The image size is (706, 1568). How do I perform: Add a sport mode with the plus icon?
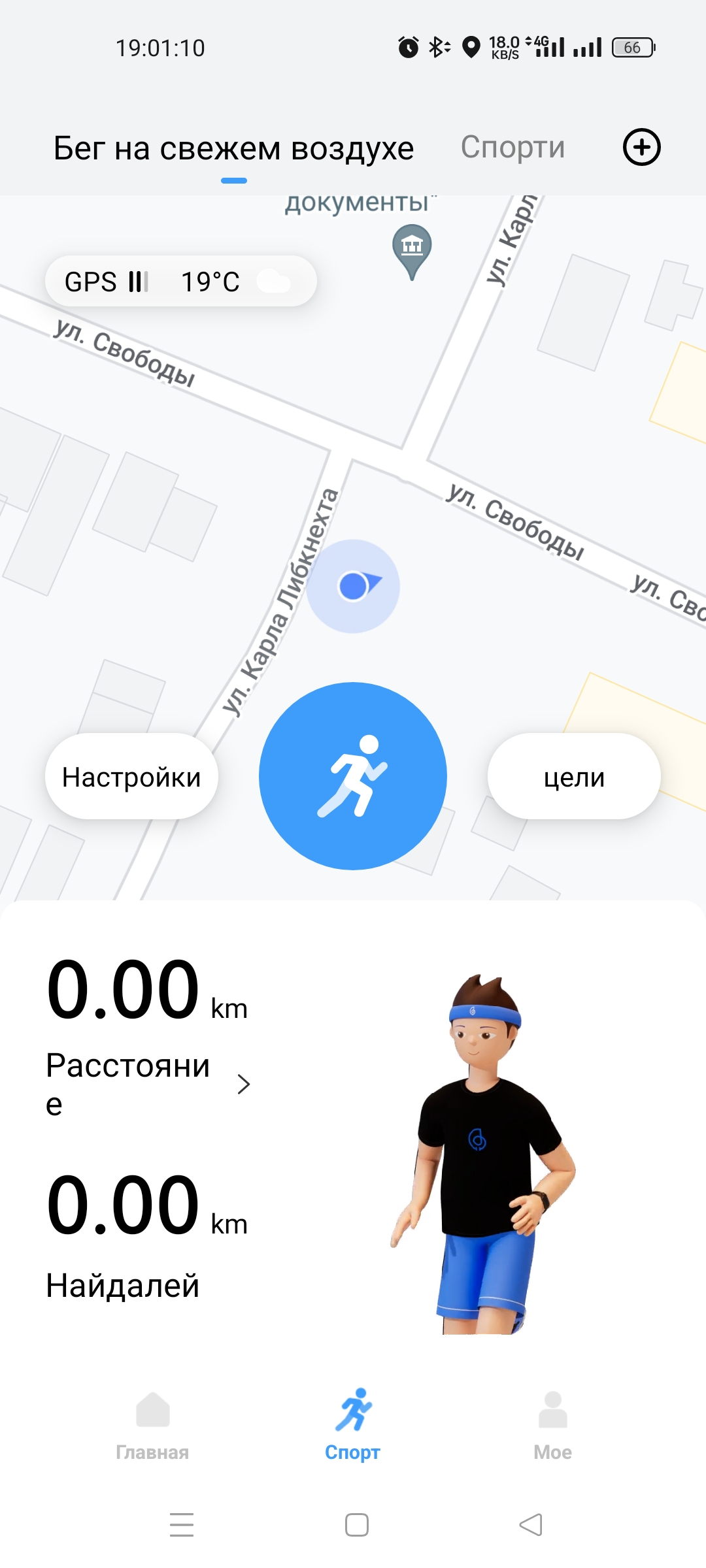click(x=641, y=147)
